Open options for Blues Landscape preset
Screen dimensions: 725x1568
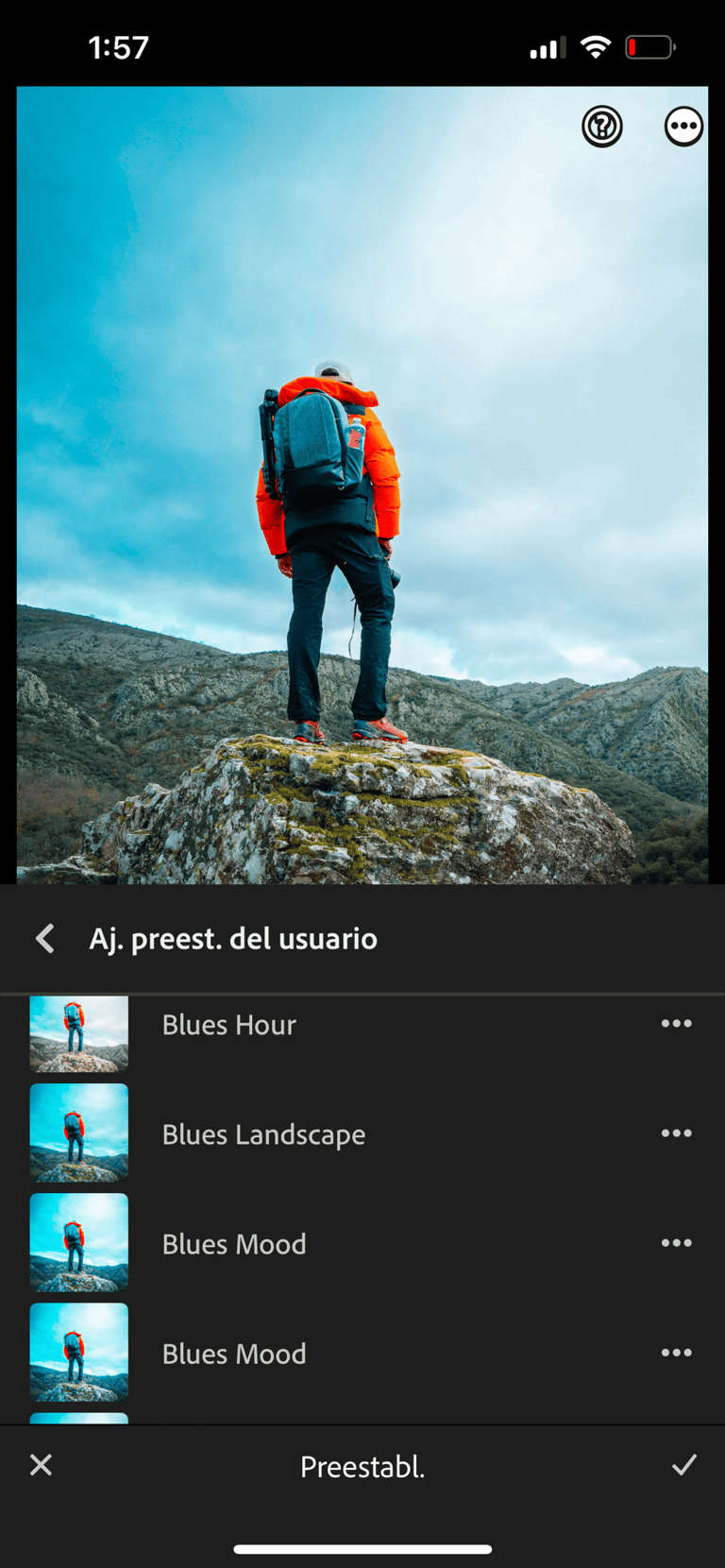[x=676, y=1133]
